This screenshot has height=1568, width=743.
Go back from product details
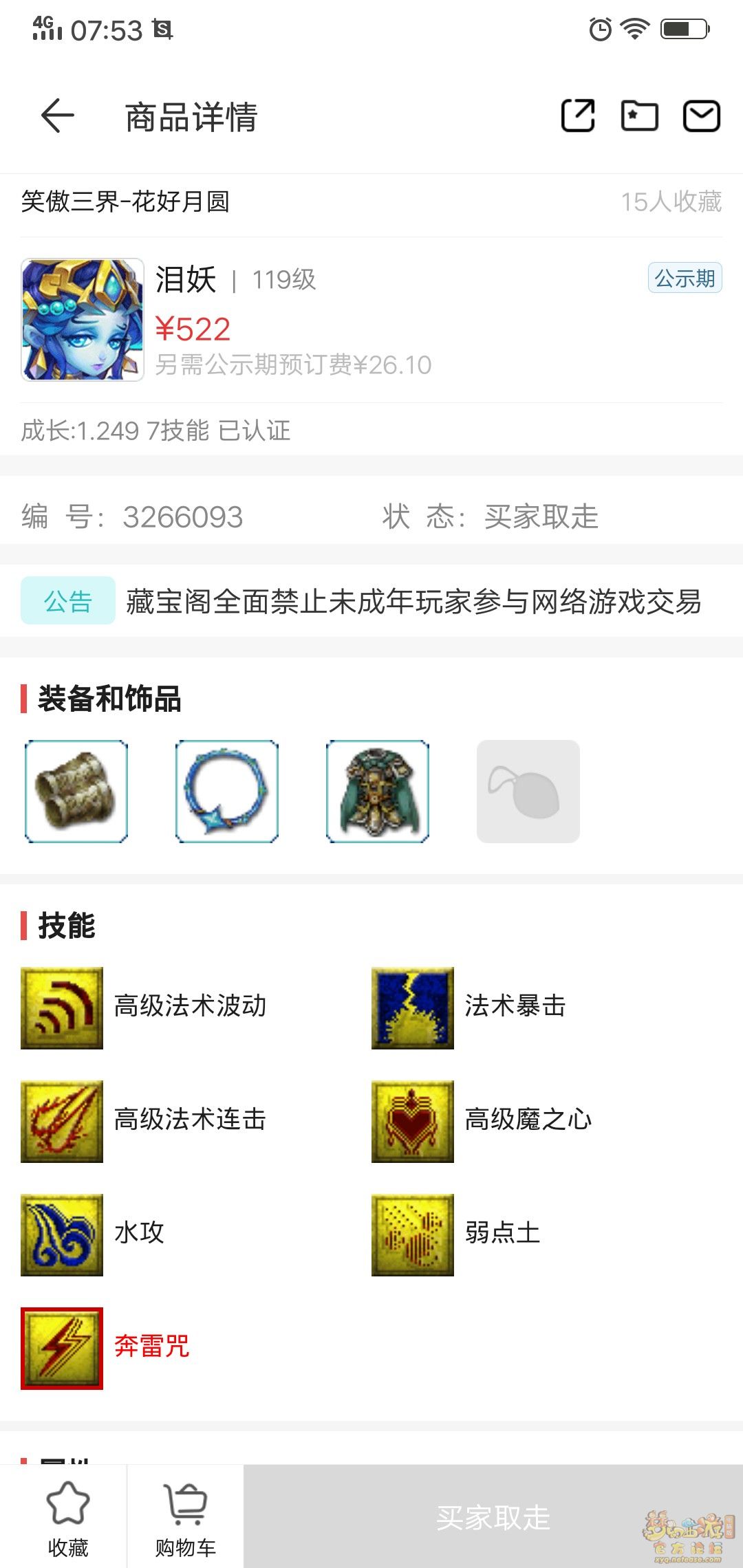[x=58, y=116]
